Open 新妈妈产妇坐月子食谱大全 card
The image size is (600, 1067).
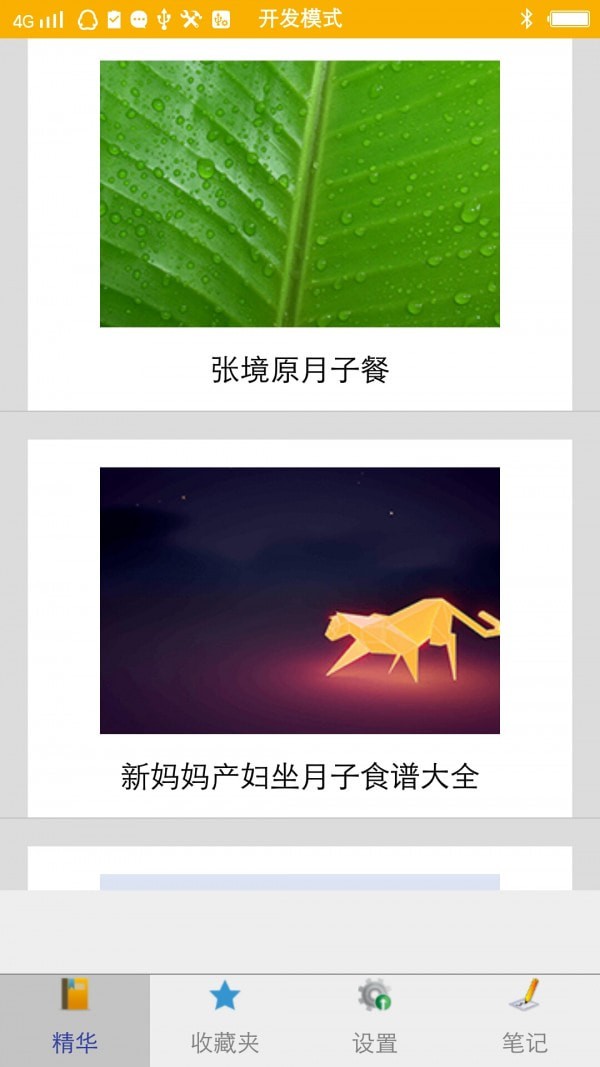coord(300,628)
